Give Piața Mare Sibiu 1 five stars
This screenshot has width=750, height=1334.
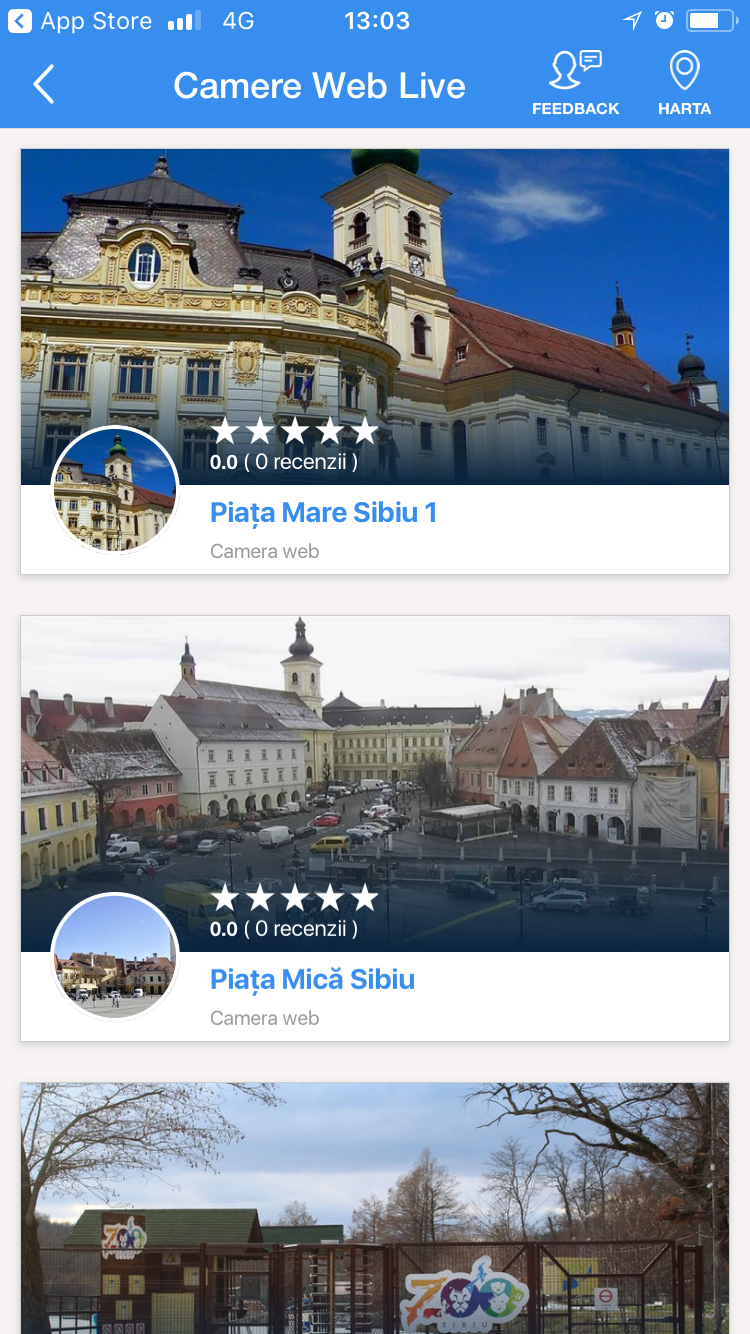tap(366, 429)
